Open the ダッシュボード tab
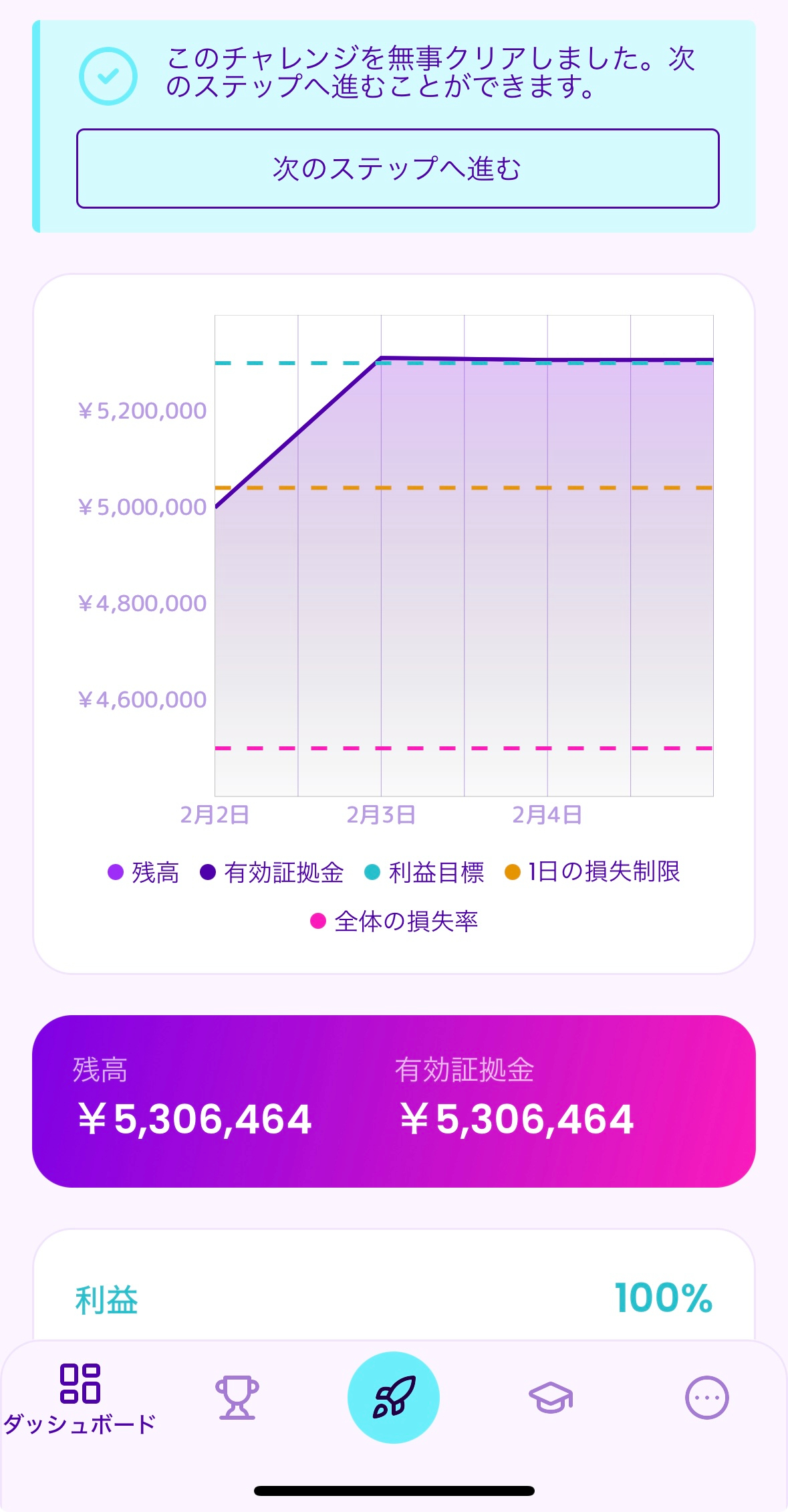 point(80,1399)
